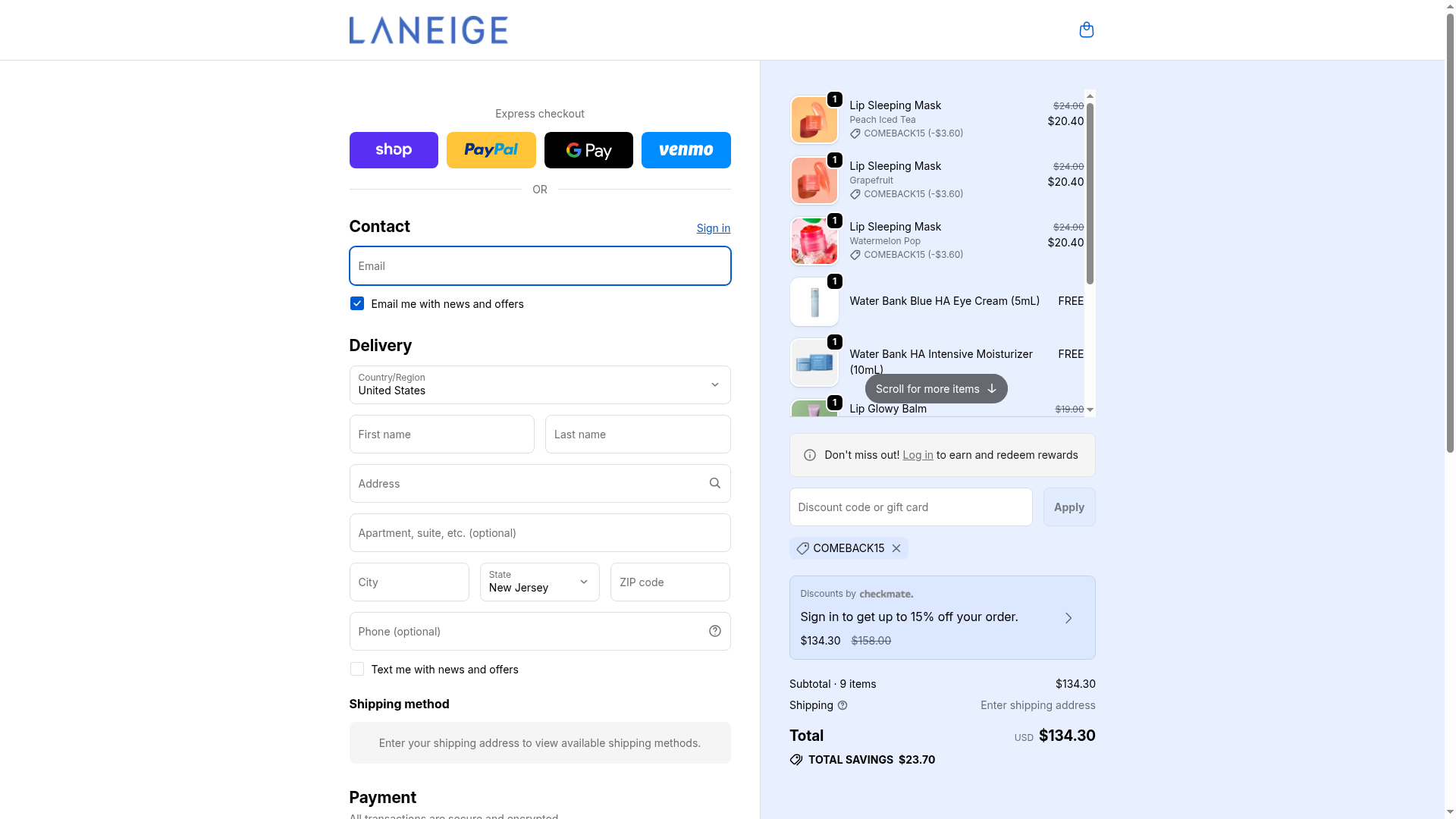Show phone number help icon
Image resolution: width=1456 pixels, height=819 pixels.
pyautogui.click(x=714, y=632)
